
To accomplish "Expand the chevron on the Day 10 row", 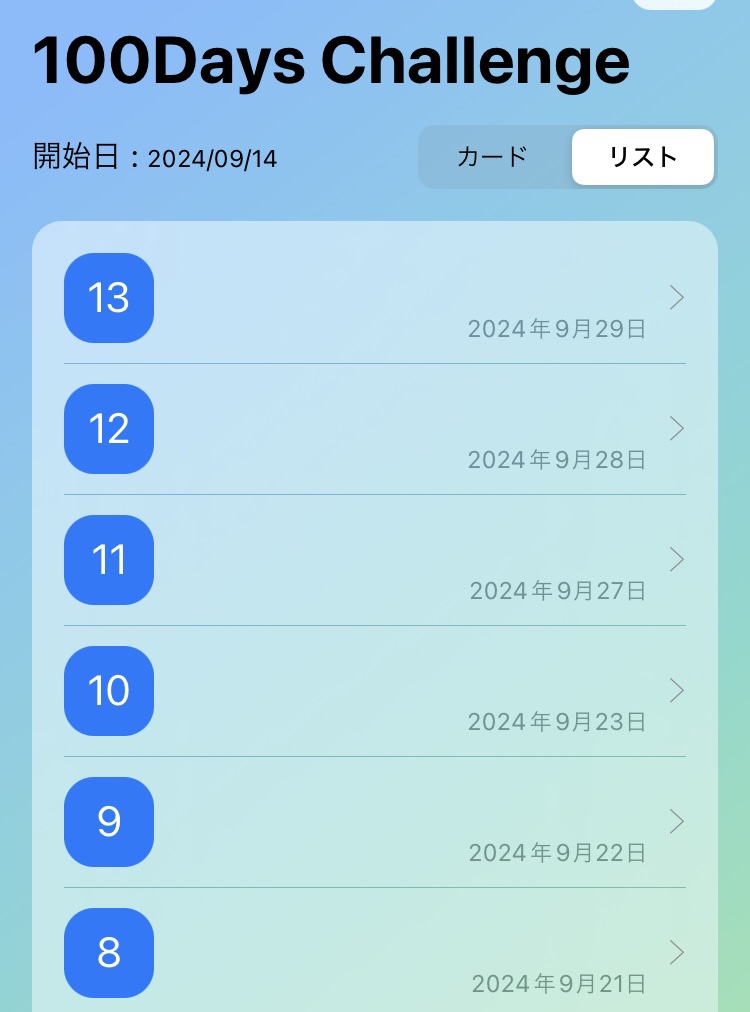I will (x=676, y=691).
